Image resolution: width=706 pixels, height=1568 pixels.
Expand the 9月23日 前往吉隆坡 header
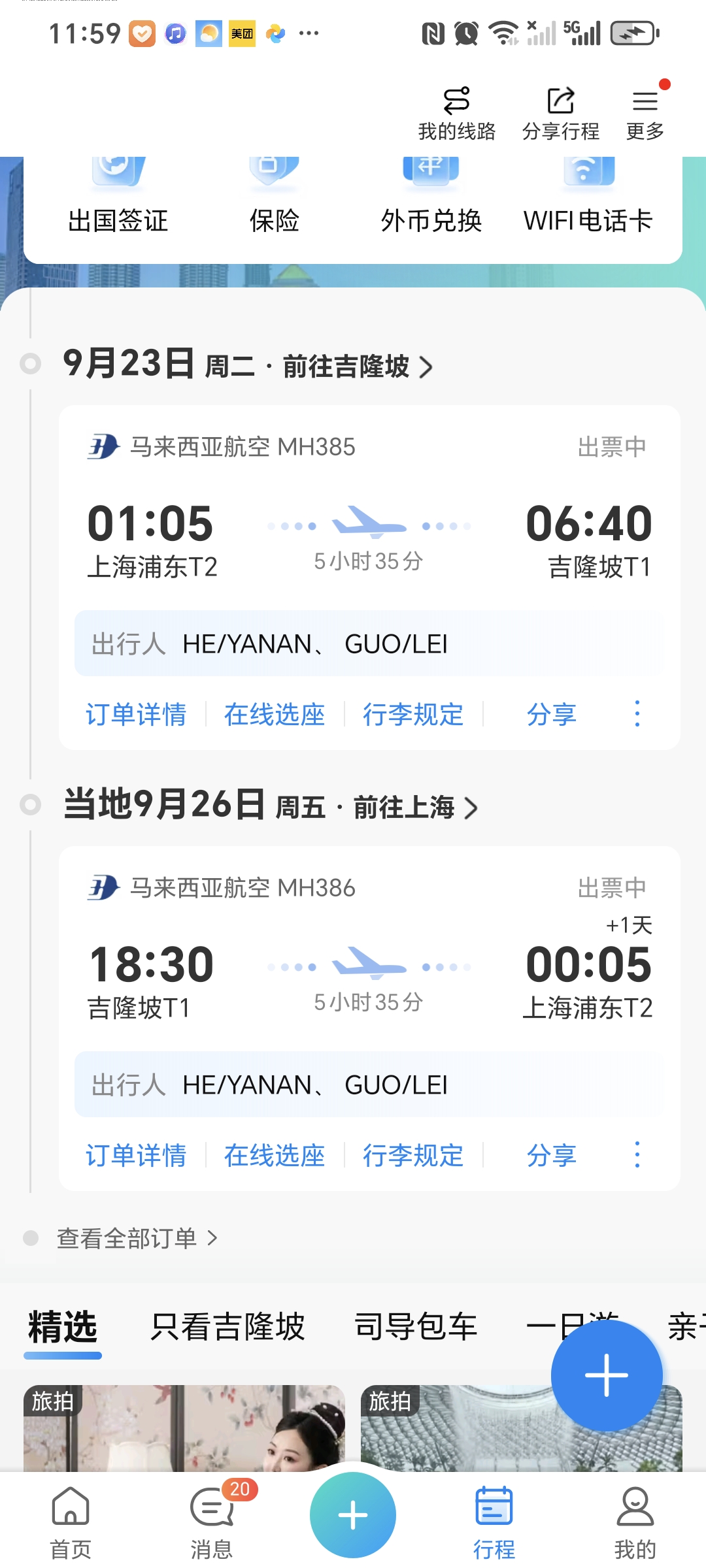(x=248, y=365)
